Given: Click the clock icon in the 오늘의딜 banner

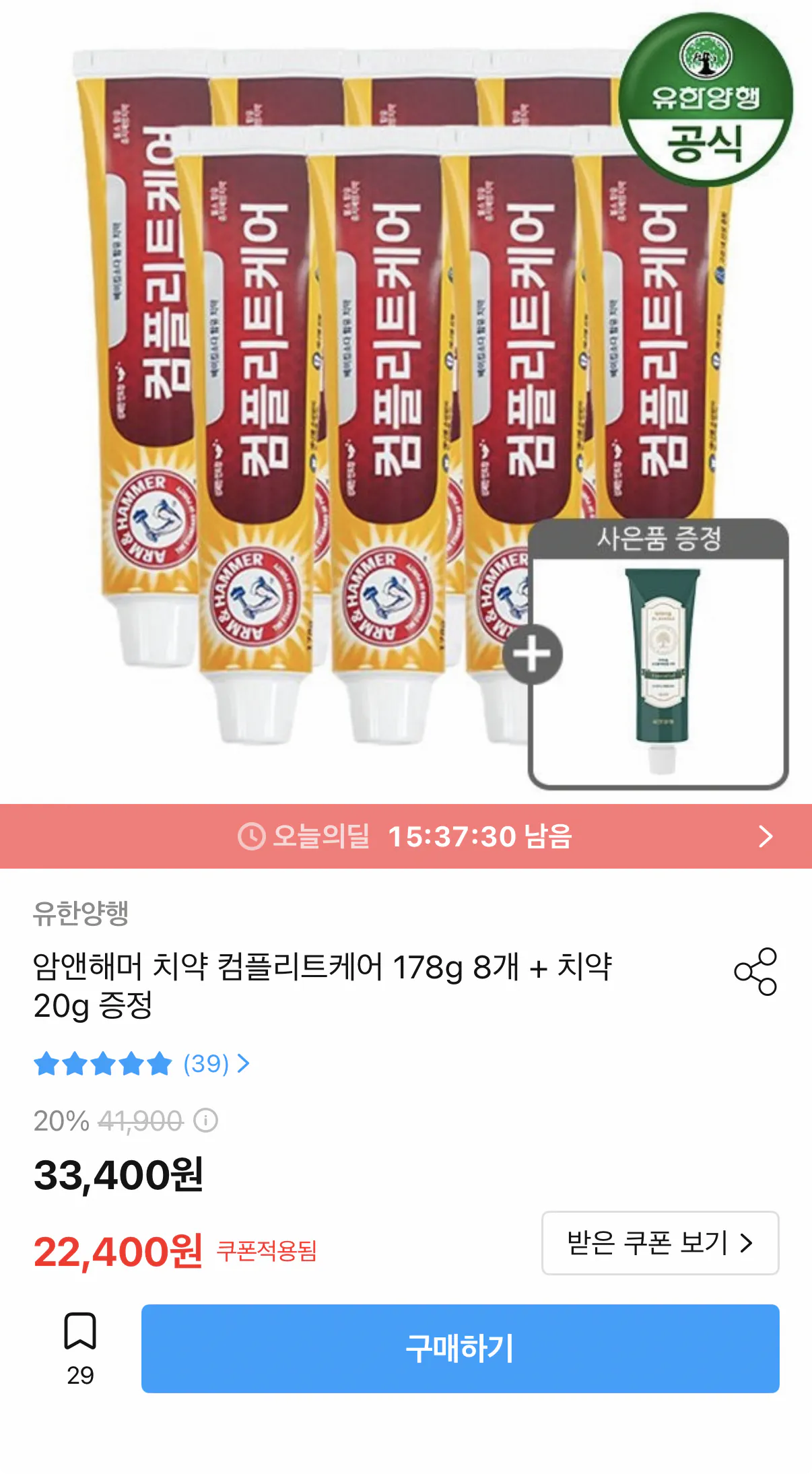Looking at the screenshot, I should pyautogui.click(x=250, y=838).
